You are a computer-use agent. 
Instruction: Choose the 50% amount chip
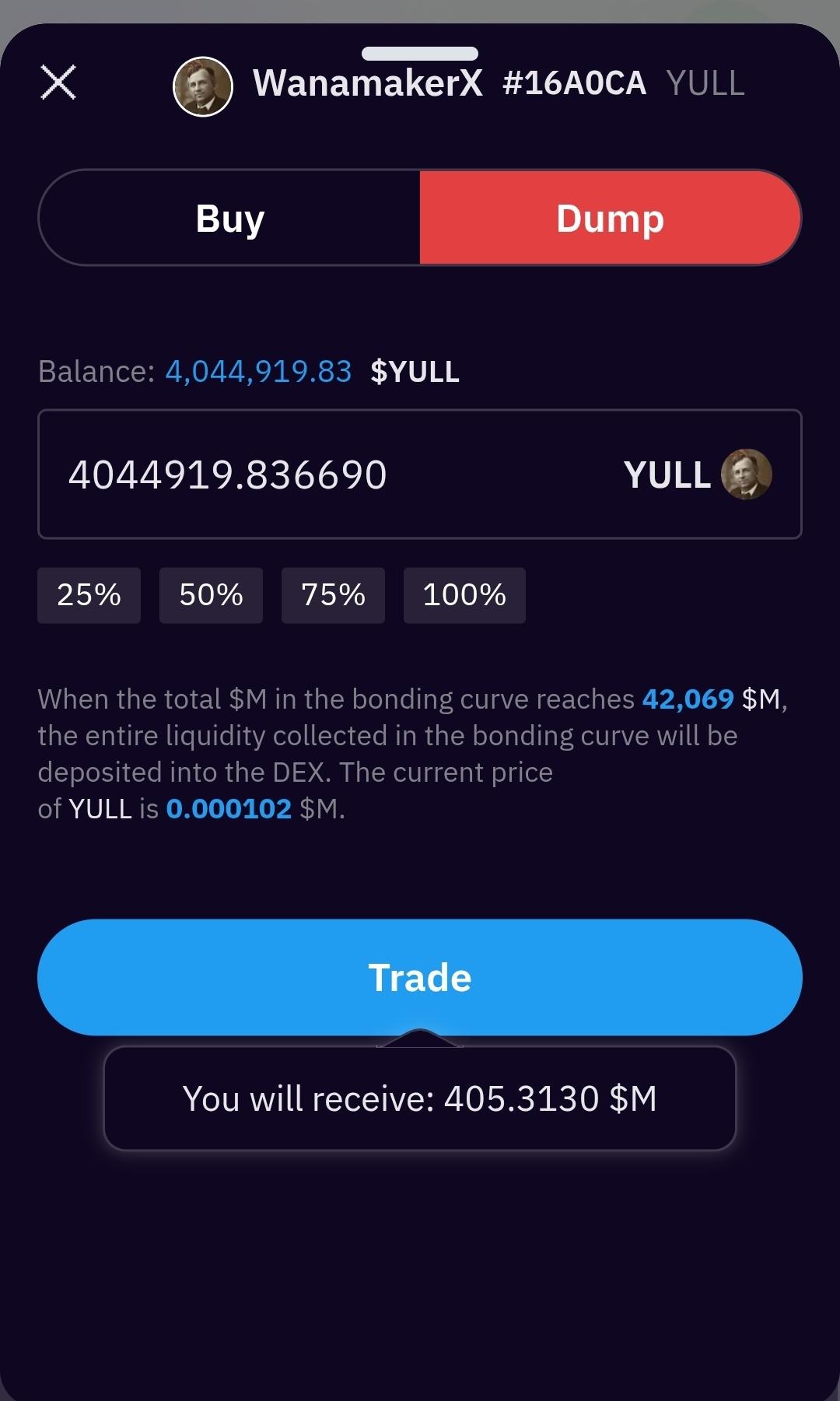tap(211, 595)
